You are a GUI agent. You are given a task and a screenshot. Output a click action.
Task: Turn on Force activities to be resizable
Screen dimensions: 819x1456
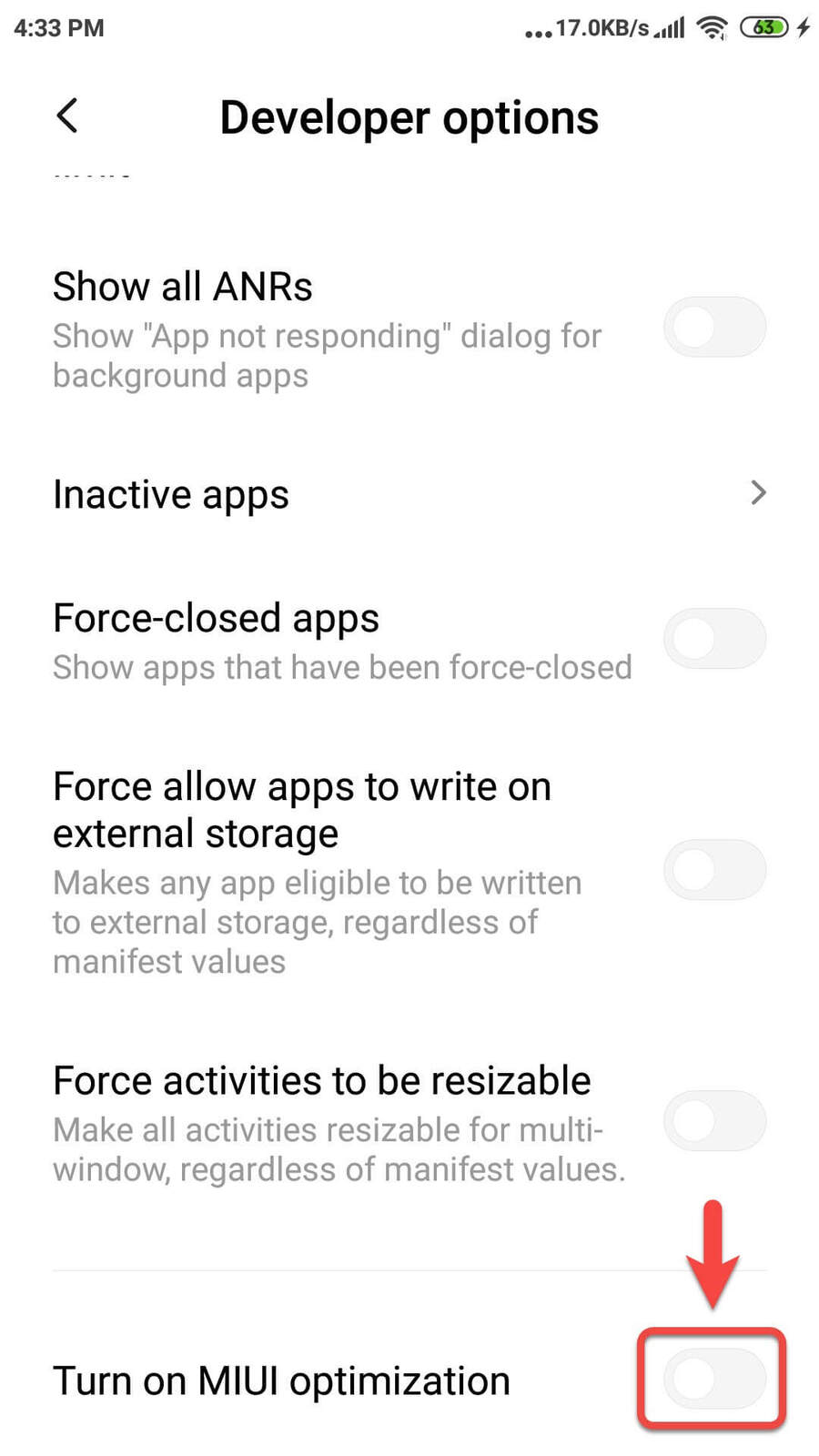pyautogui.click(x=713, y=1121)
